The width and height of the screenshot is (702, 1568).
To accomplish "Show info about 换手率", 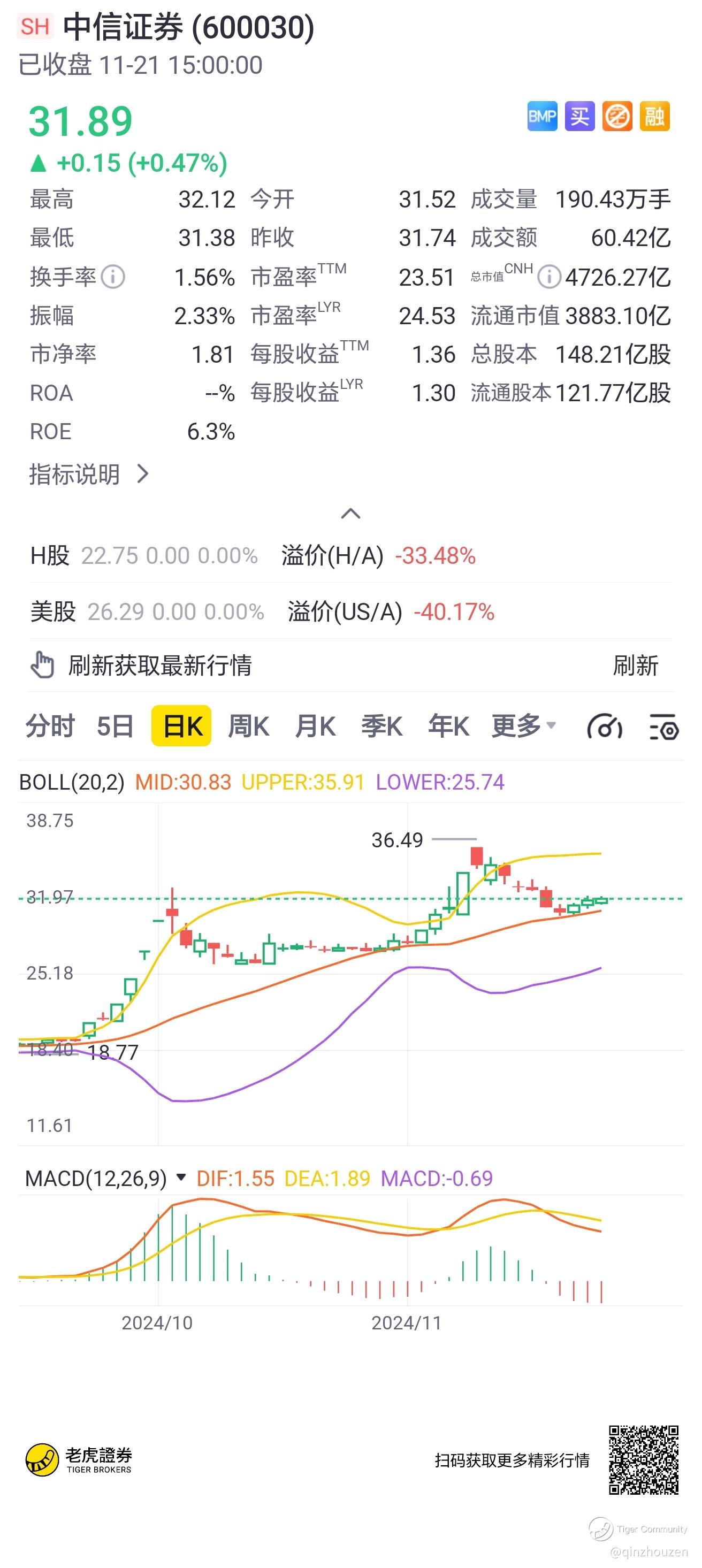I will 113,277.
